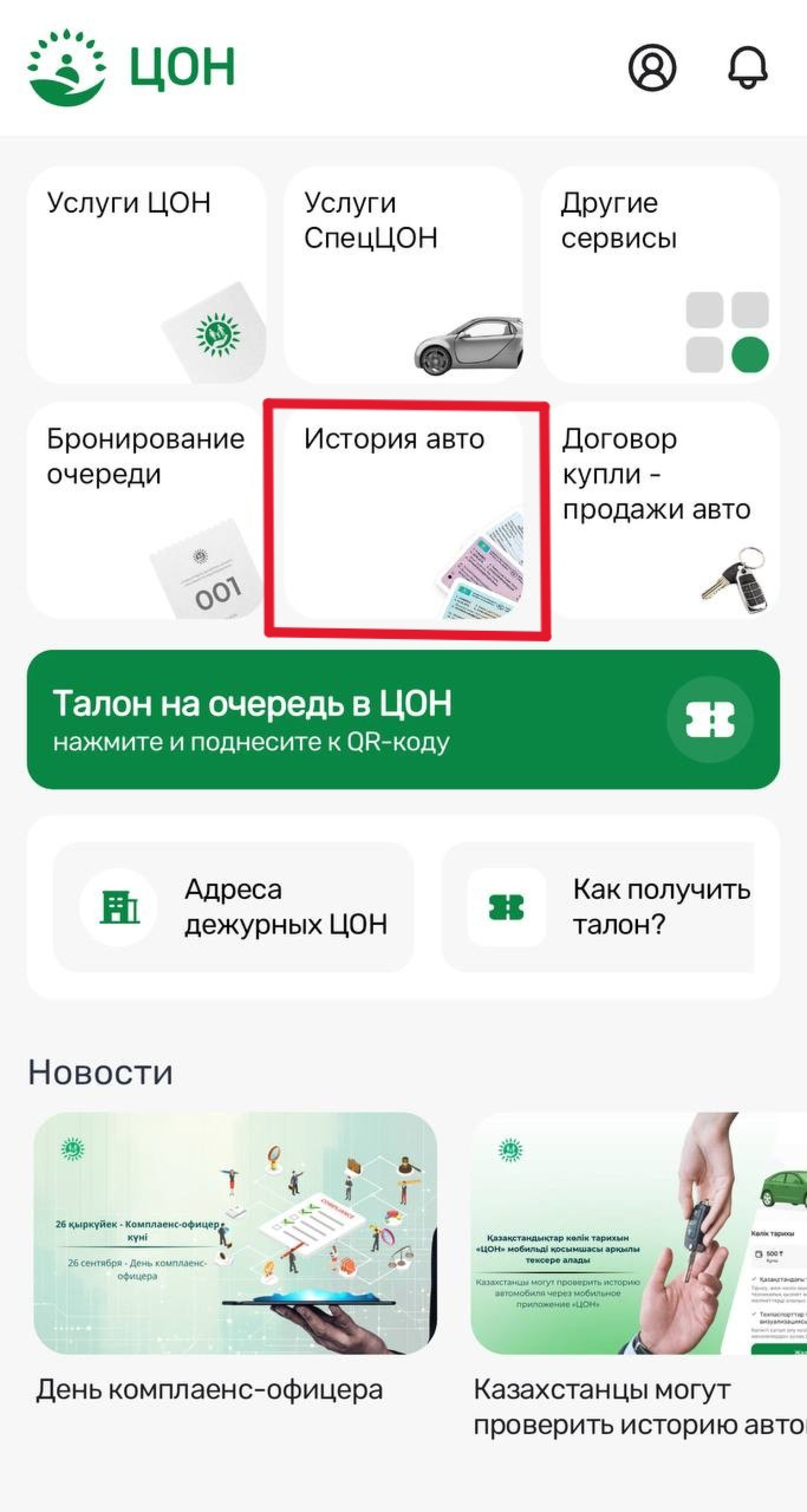
Task: Open the user profile icon
Action: [x=652, y=67]
